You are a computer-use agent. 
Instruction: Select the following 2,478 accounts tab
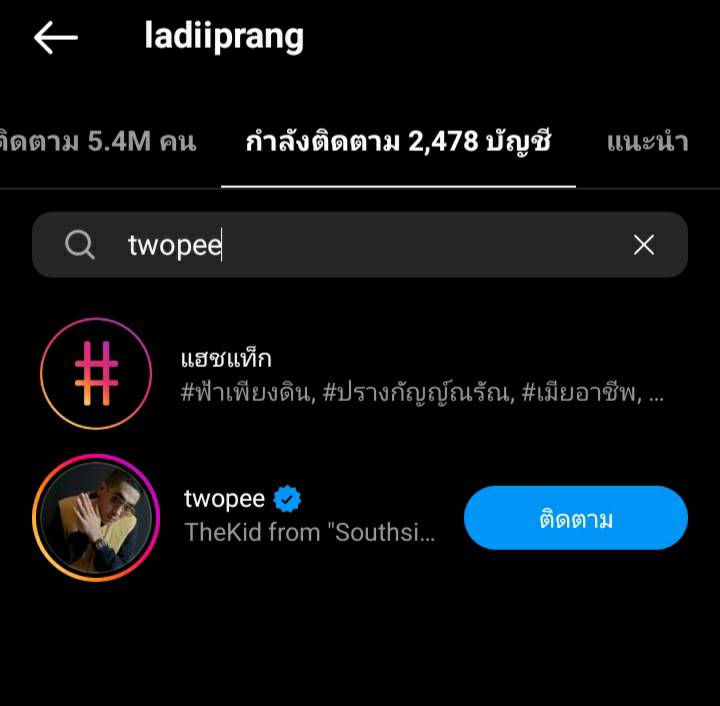coord(398,142)
